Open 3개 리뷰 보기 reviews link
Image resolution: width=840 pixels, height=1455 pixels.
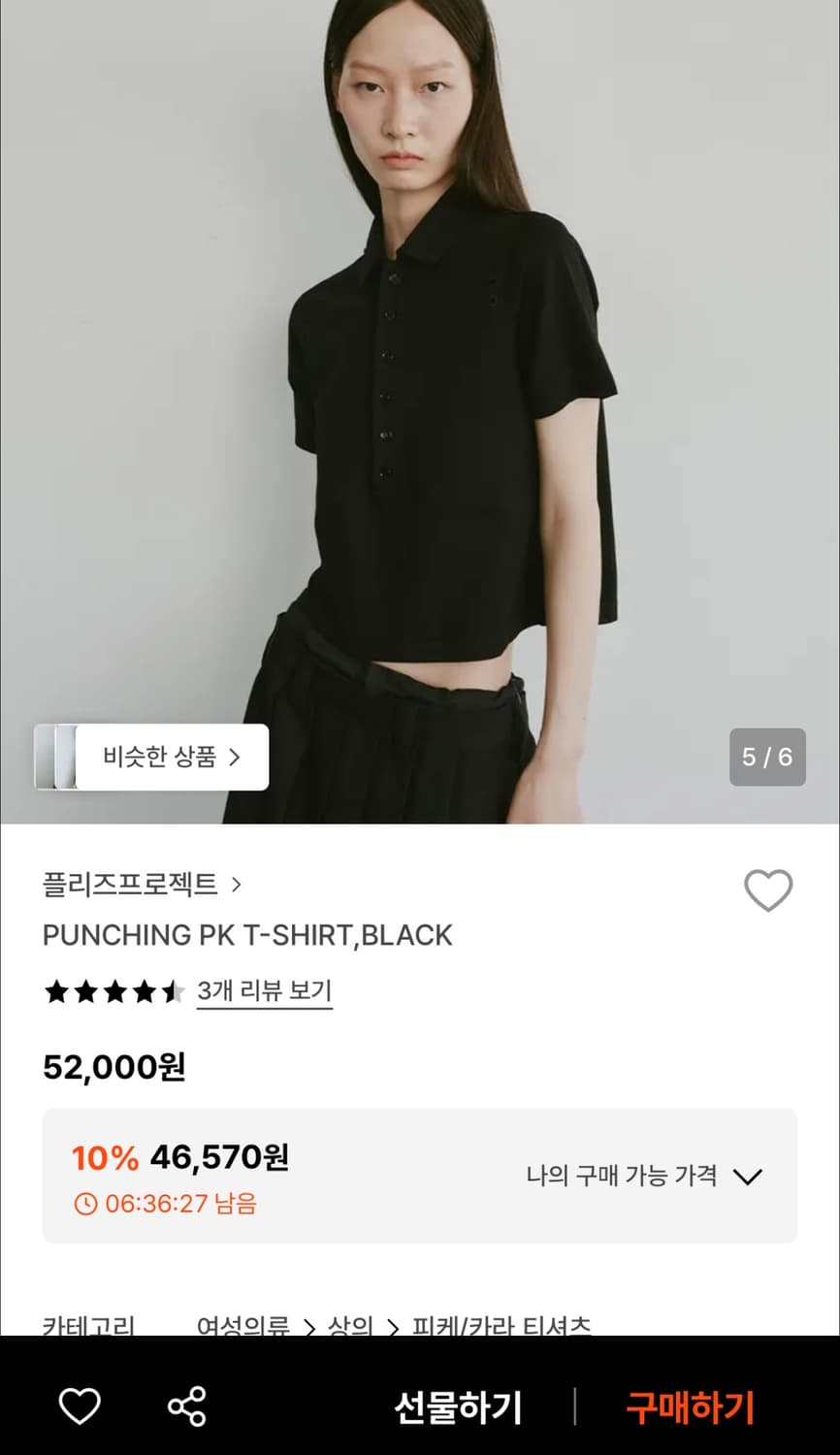pos(265,990)
